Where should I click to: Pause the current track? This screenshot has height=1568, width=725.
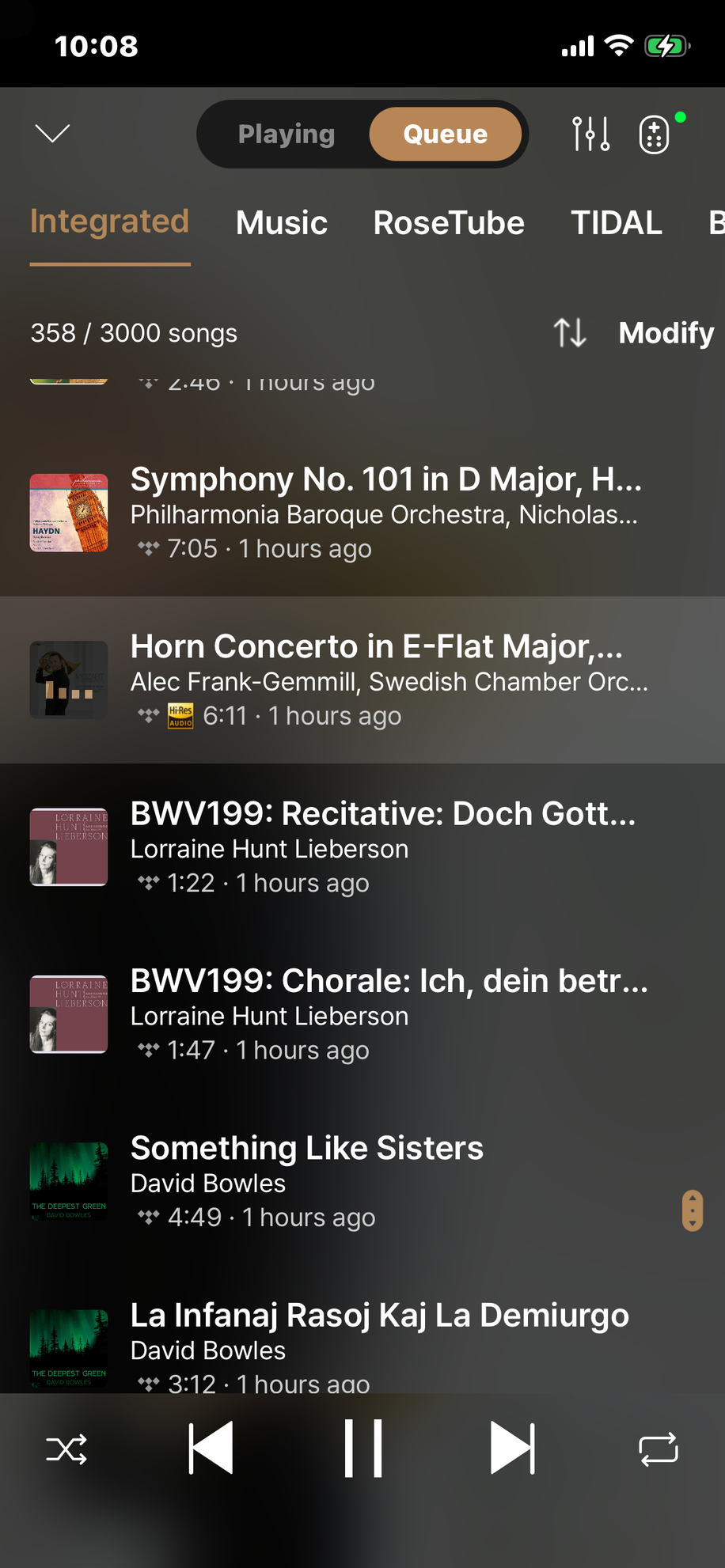point(363,1449)
